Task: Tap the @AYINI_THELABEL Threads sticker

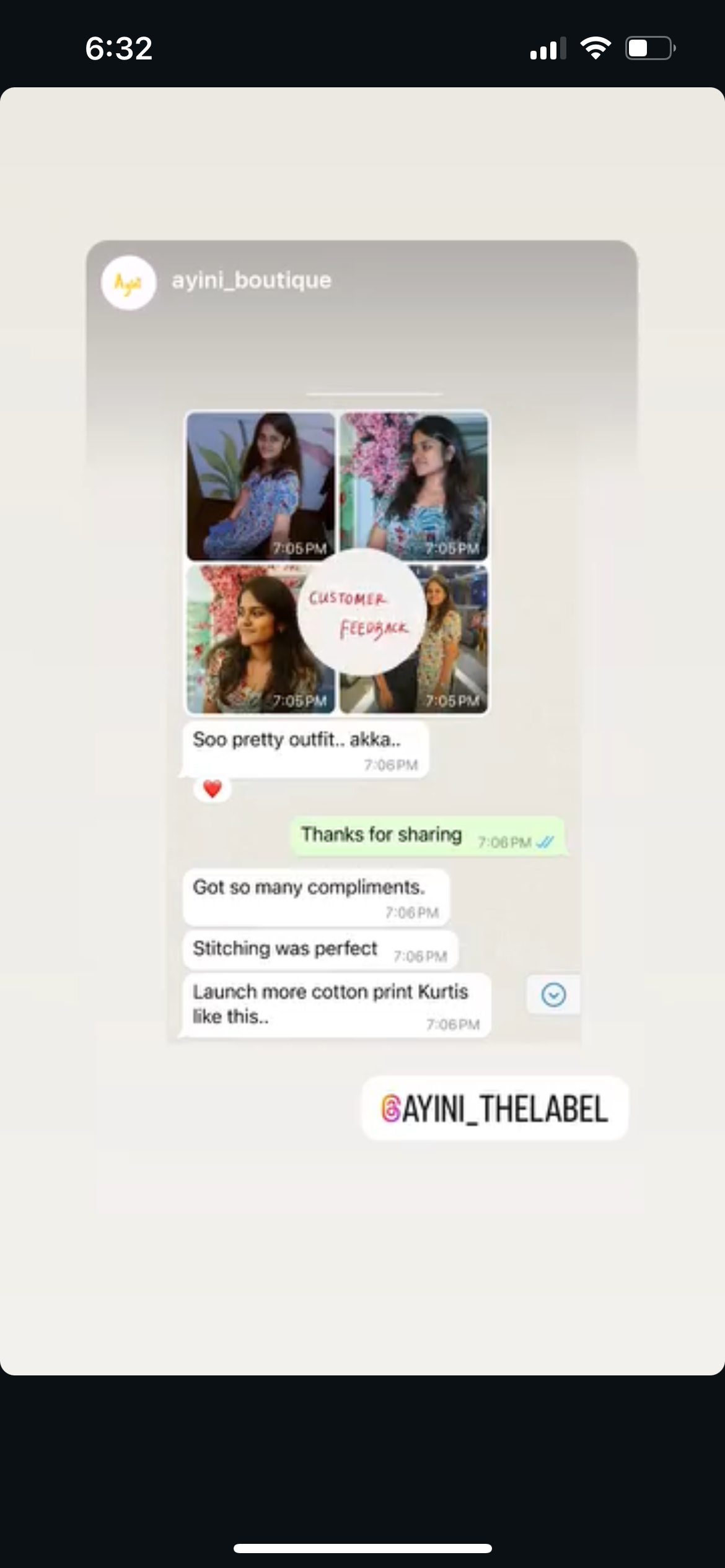Action: 494,1108
